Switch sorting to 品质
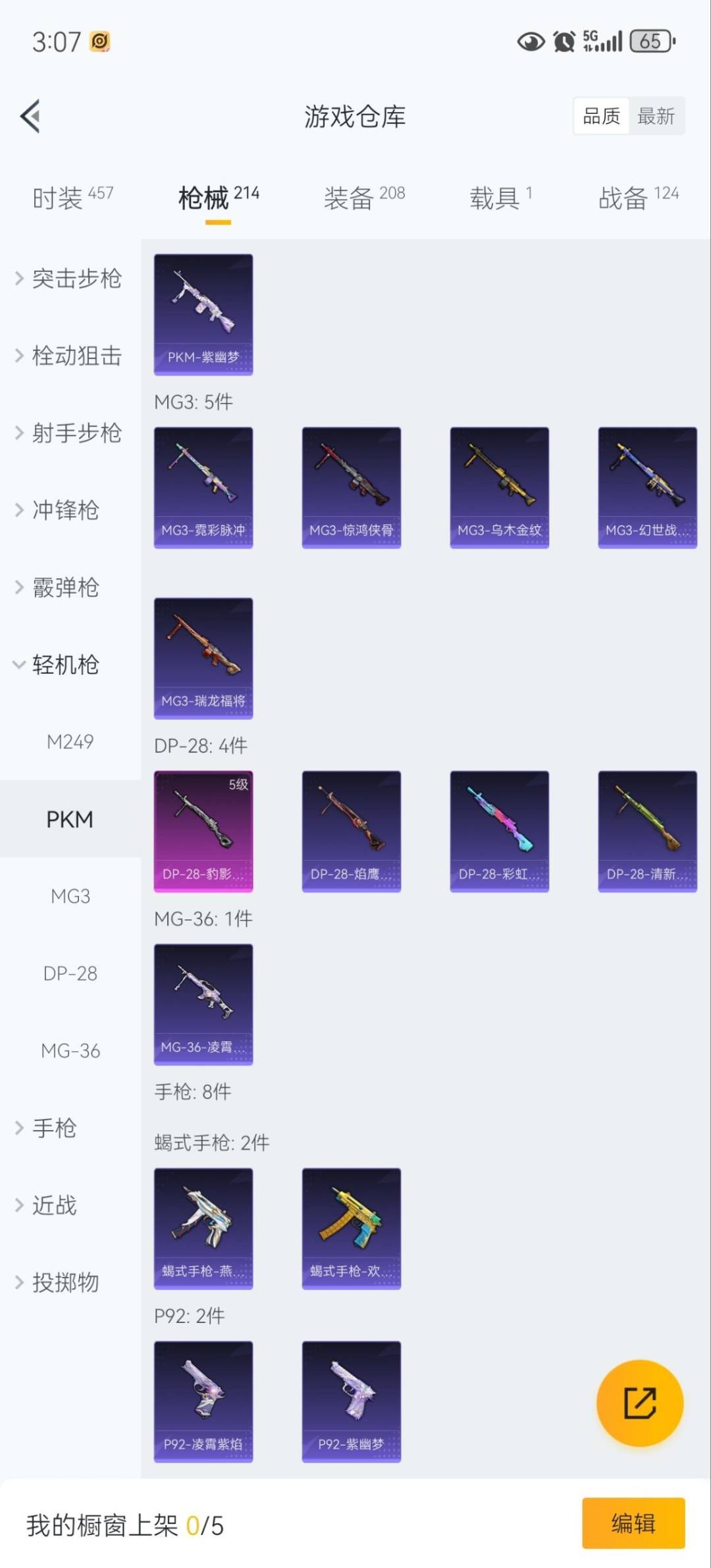Viewport: 711px width, 1568px height. point(601,116)
